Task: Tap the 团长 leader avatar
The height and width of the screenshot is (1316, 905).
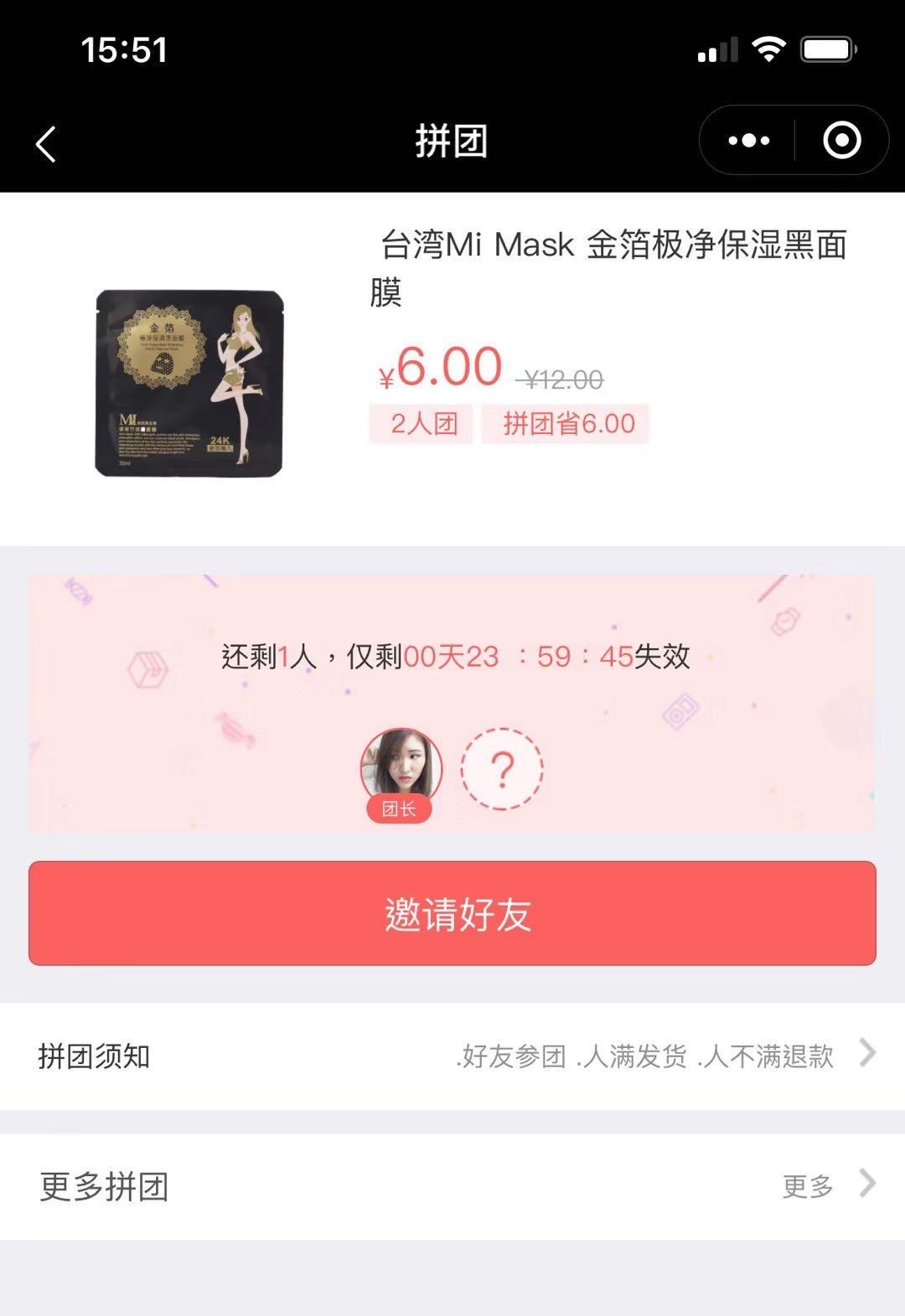Action: point(401,766)
